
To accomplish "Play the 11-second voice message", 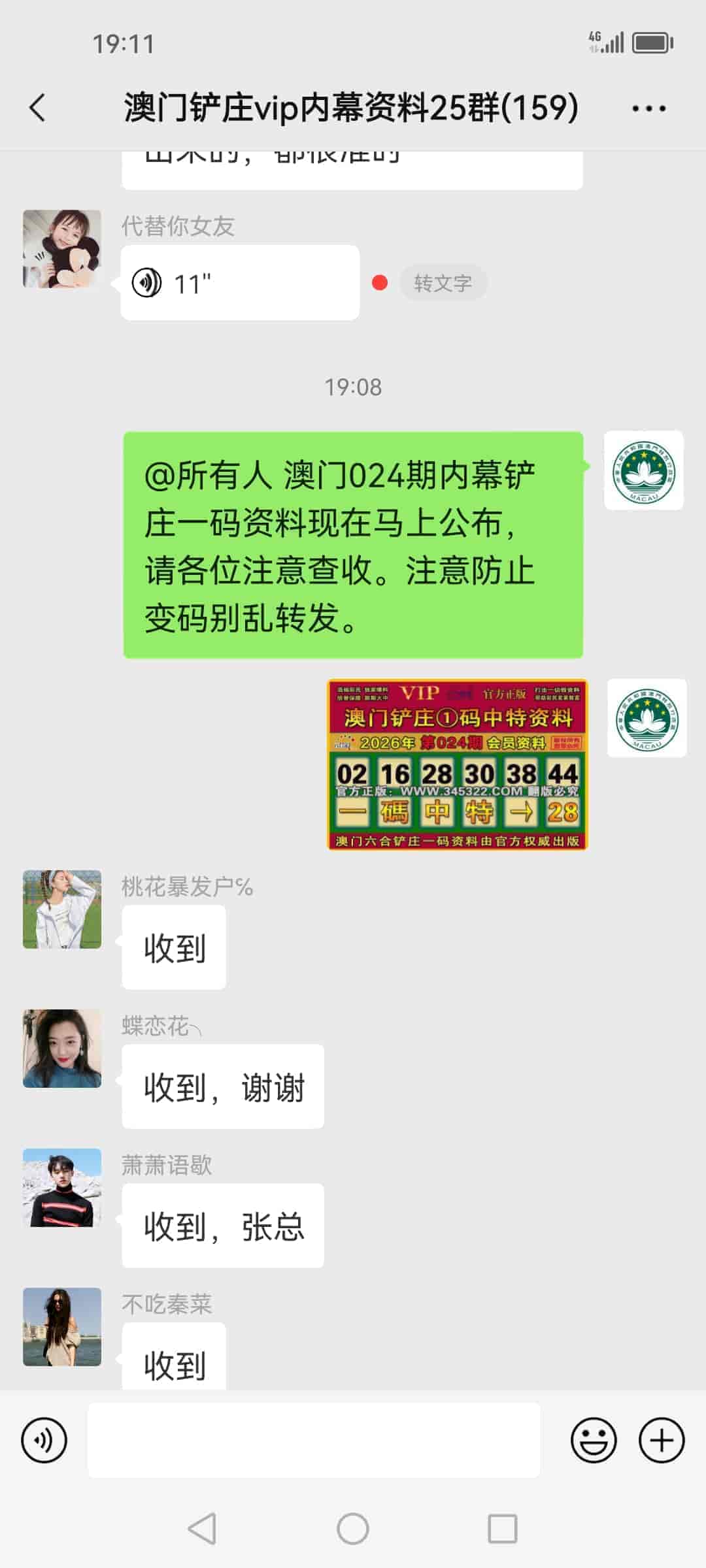I will point(239,282).
